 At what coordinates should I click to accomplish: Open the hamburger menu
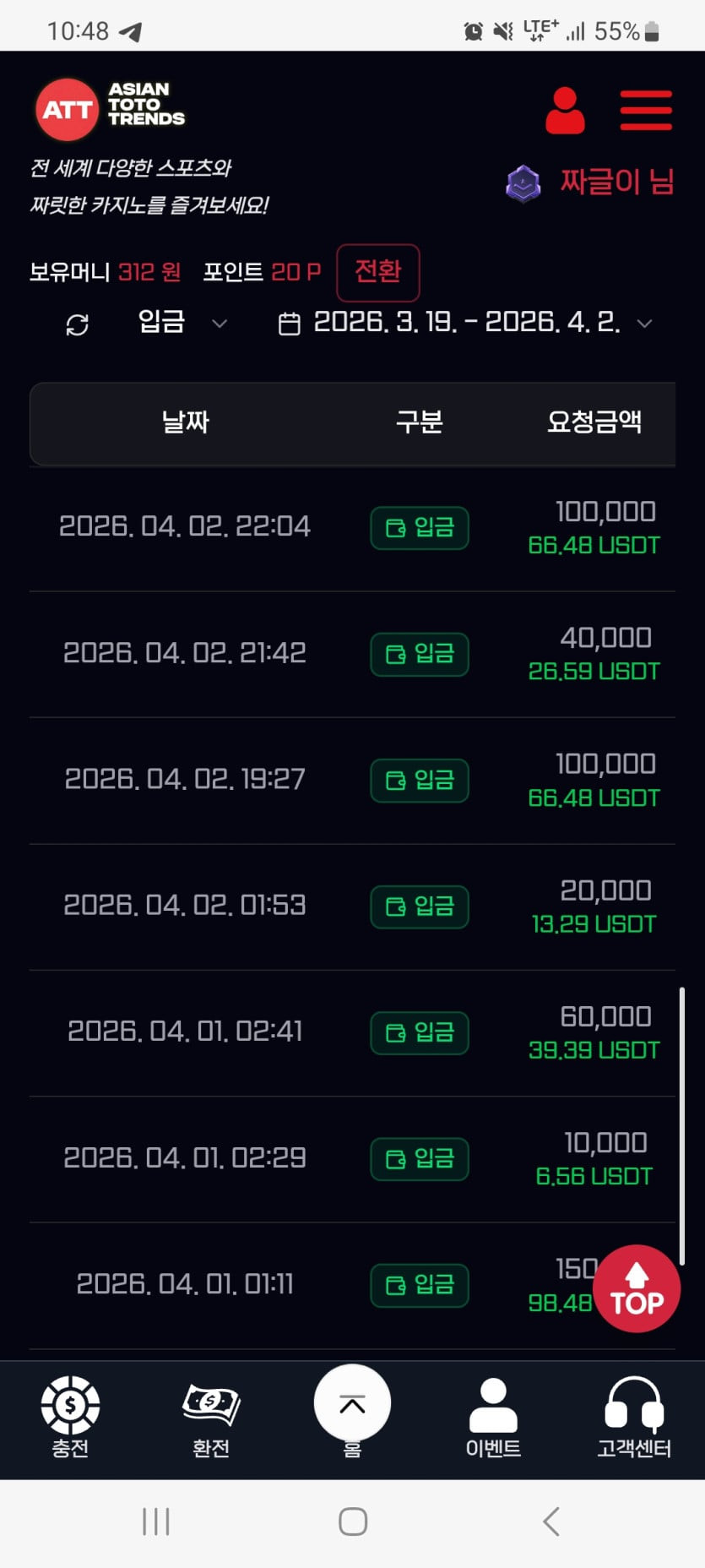click(646, 111)
